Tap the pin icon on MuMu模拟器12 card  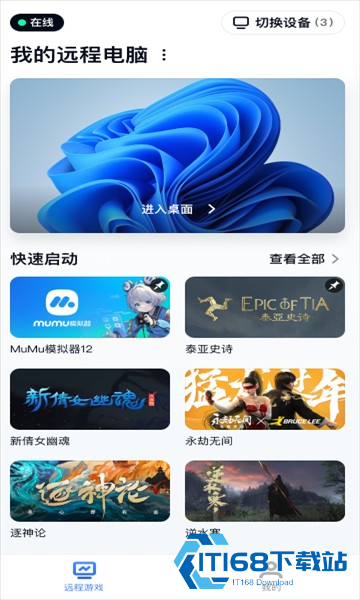pos(156,285)
